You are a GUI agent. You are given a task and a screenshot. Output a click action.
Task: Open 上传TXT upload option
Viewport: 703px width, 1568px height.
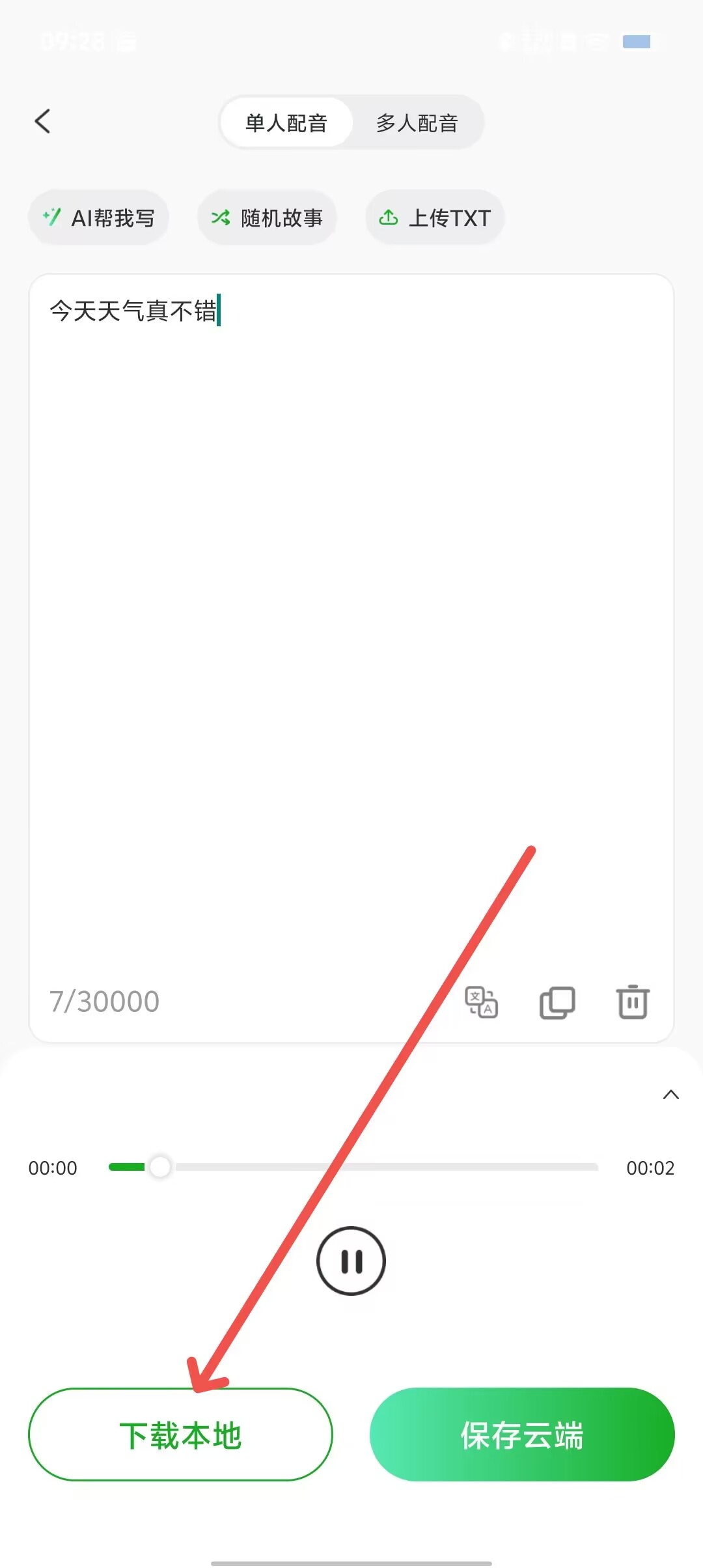coord(435,217)
